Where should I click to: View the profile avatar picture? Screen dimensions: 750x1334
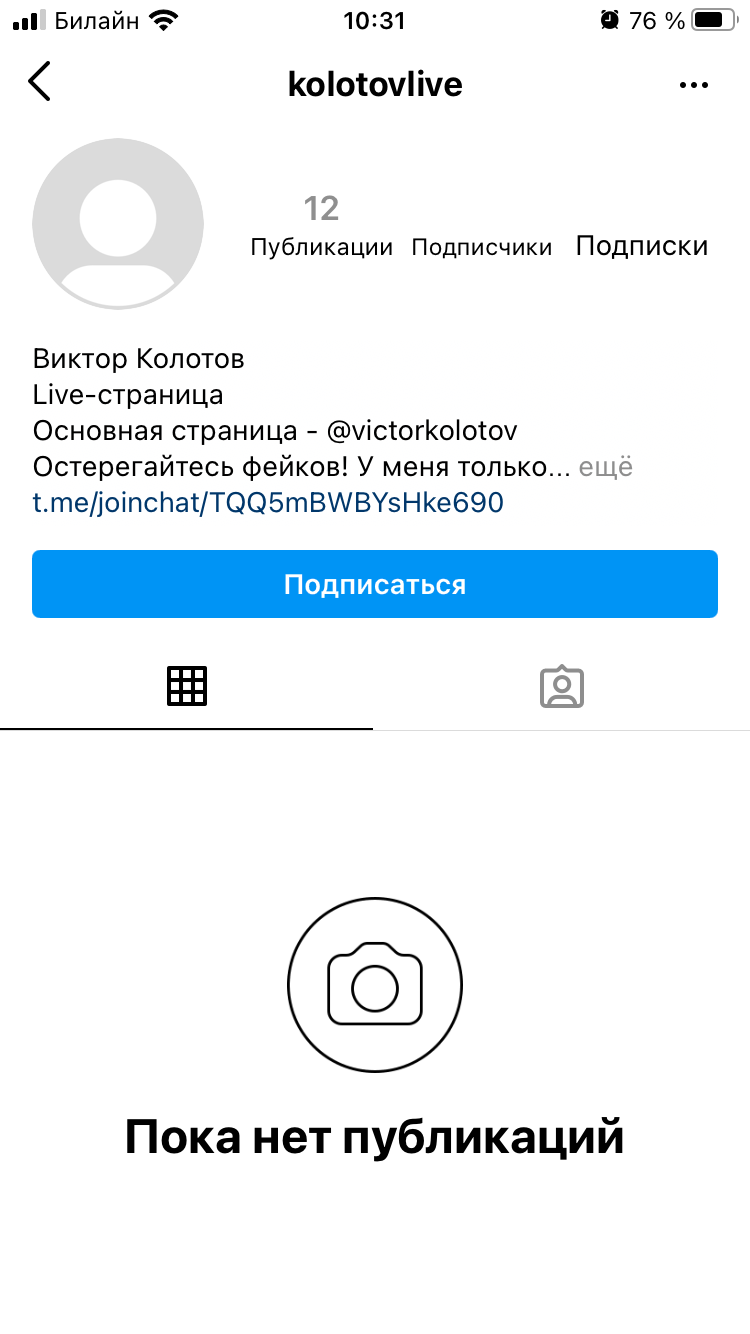point(118,222)
